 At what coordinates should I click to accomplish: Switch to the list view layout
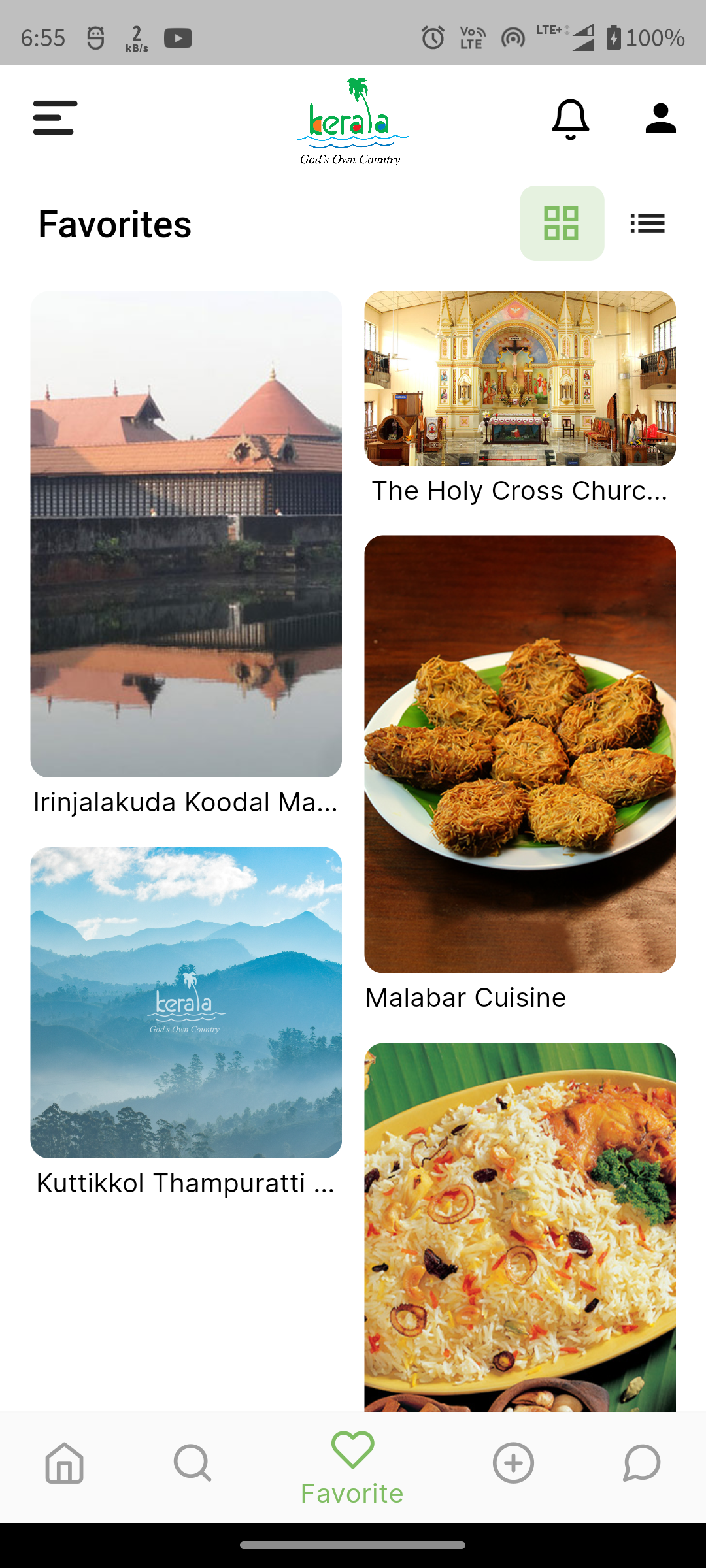point(647,223)
